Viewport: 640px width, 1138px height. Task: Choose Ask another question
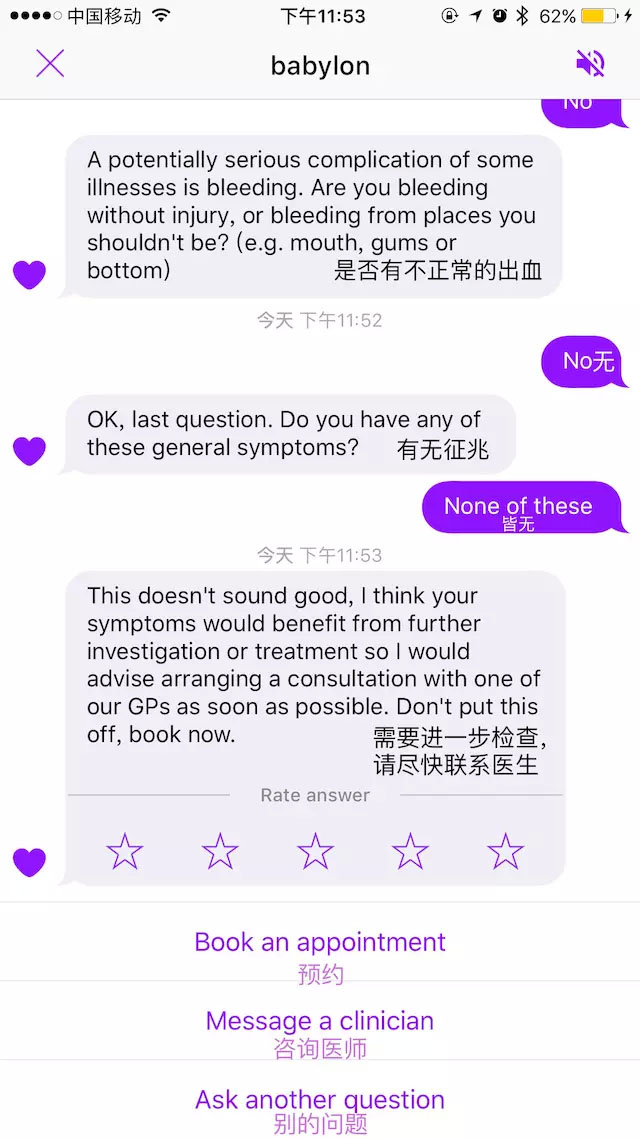[x=320, y=1099]
